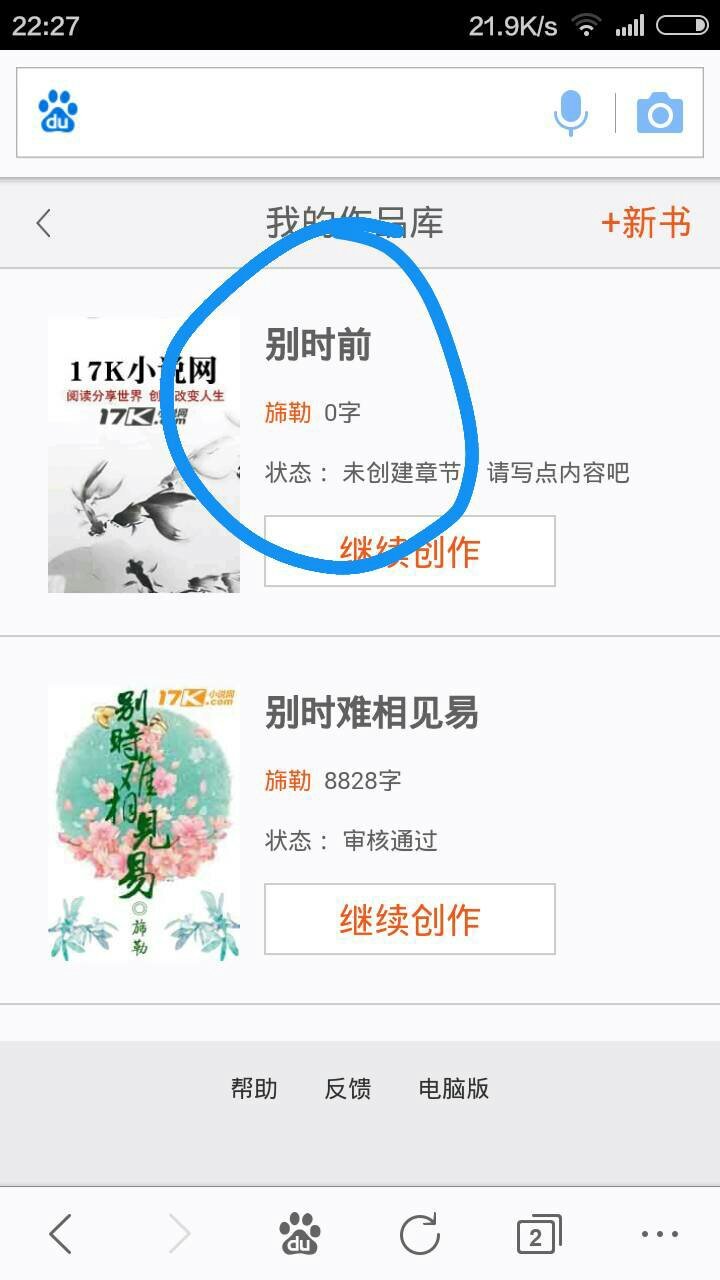
Task: Create a new book with +新书
Action: point(645,223)
